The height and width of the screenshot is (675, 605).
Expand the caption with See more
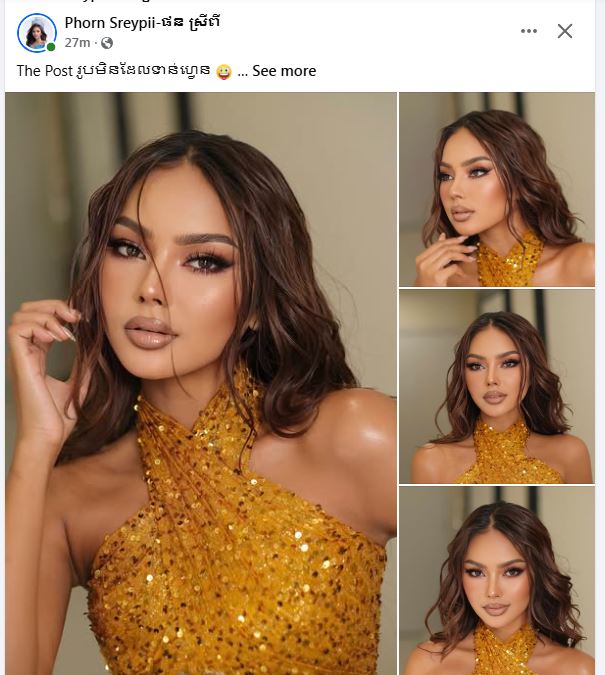click(284, 71)
